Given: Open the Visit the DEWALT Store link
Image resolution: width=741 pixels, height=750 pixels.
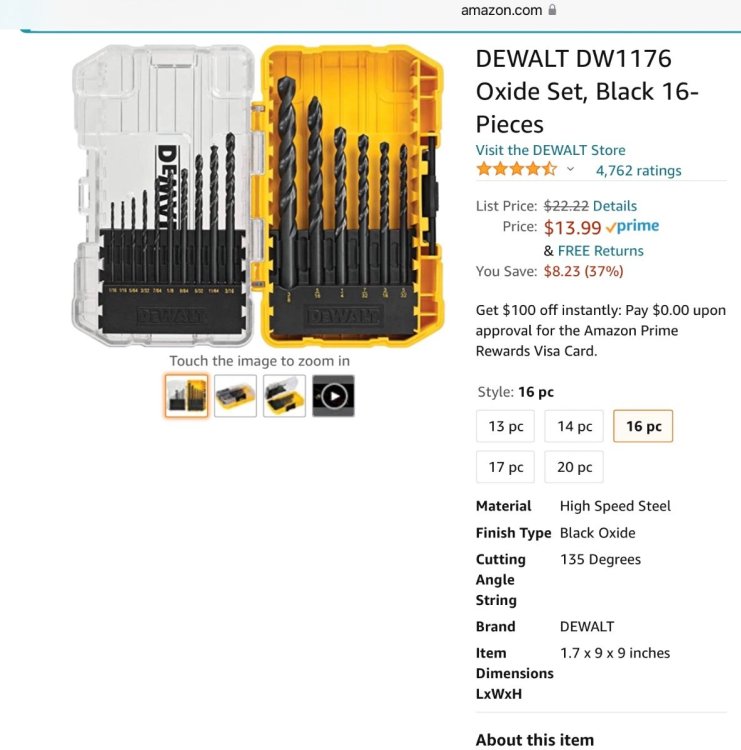Looking at the screenshot, I should click(x=550, y=150).
